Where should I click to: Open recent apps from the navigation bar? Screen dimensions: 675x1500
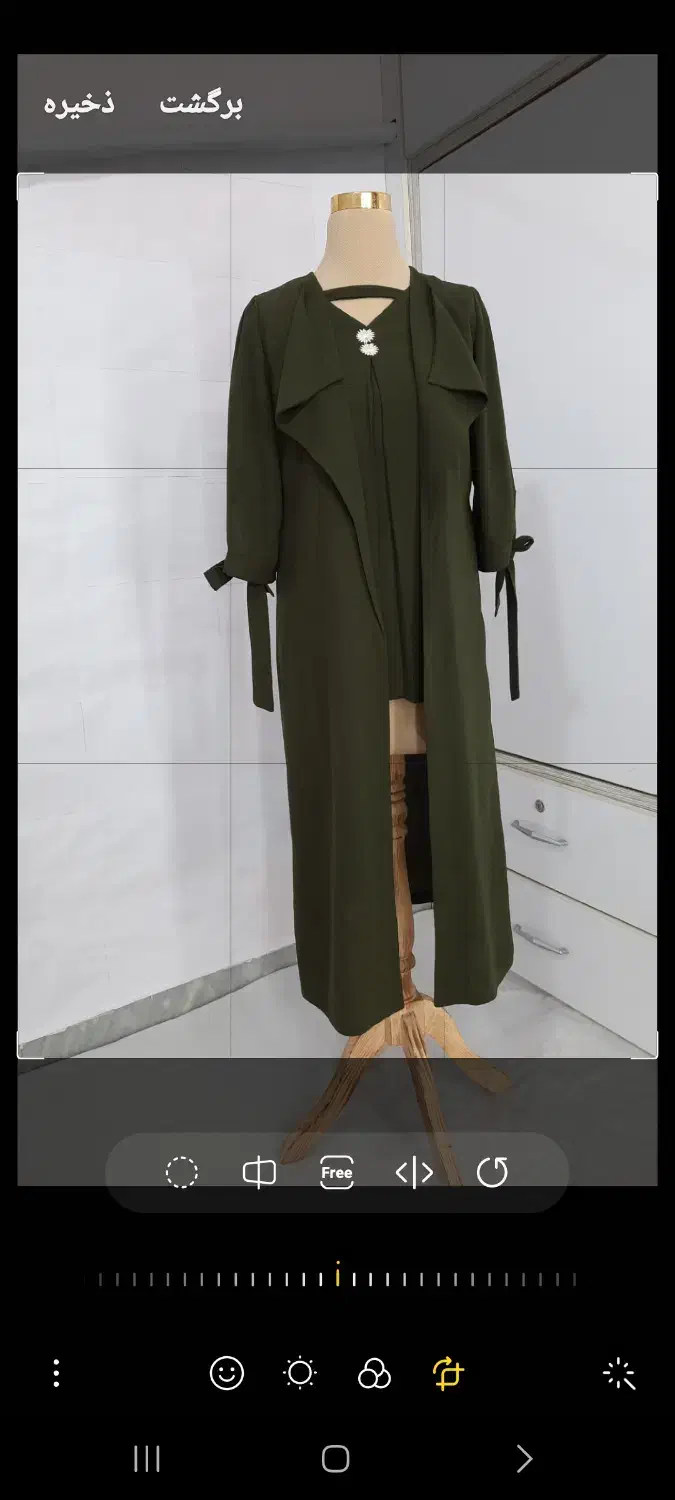click(x=147, y=1459)
